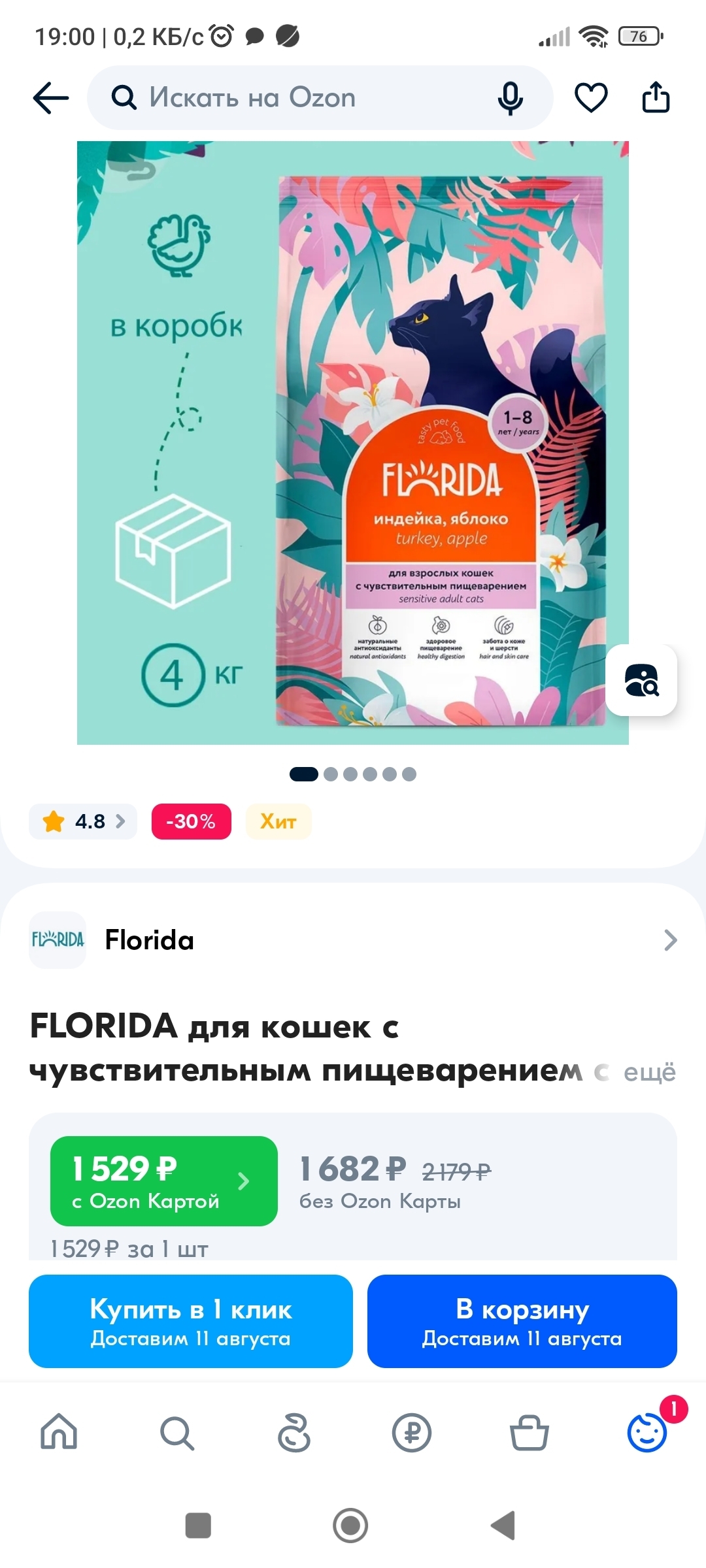Add product to favorites with heart icon
Screen dimensions: 706x1568
coord(591,98)
